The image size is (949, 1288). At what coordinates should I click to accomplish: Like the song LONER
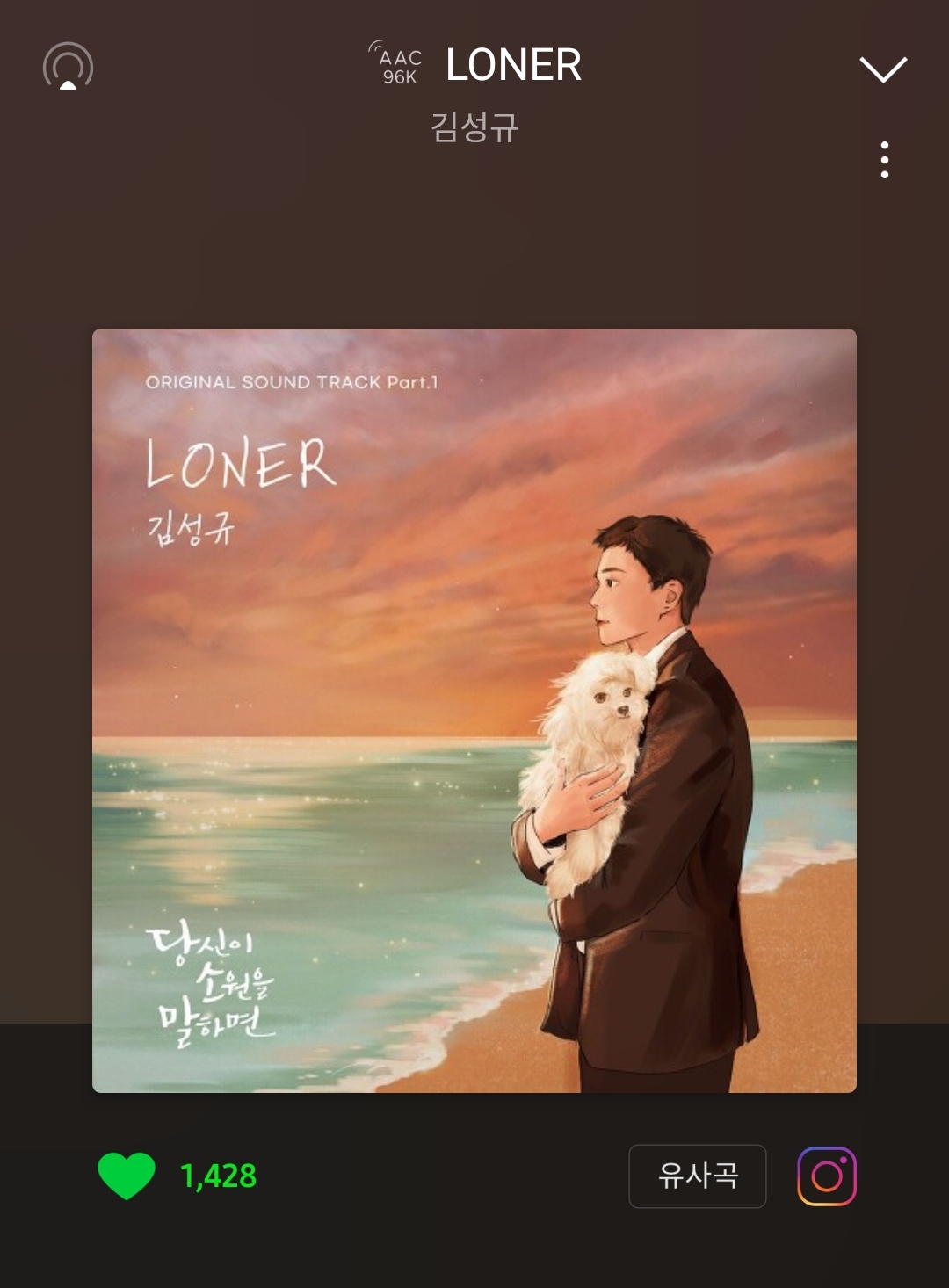[x=127, y=1176]
